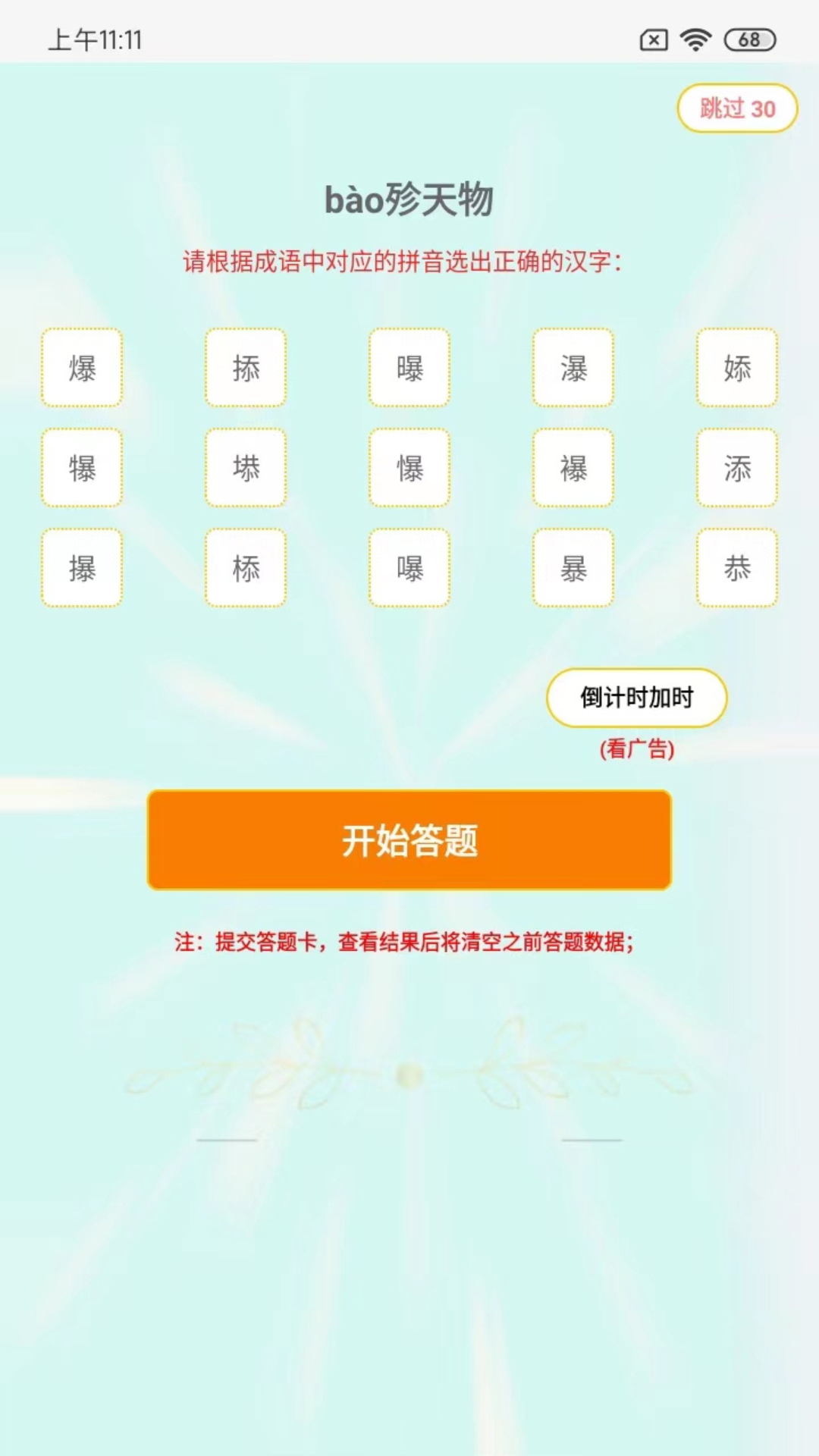Tap the character 添
The width and height of the screenshot is (819, 1456).
pyautogui.click(x=737, y=468)
